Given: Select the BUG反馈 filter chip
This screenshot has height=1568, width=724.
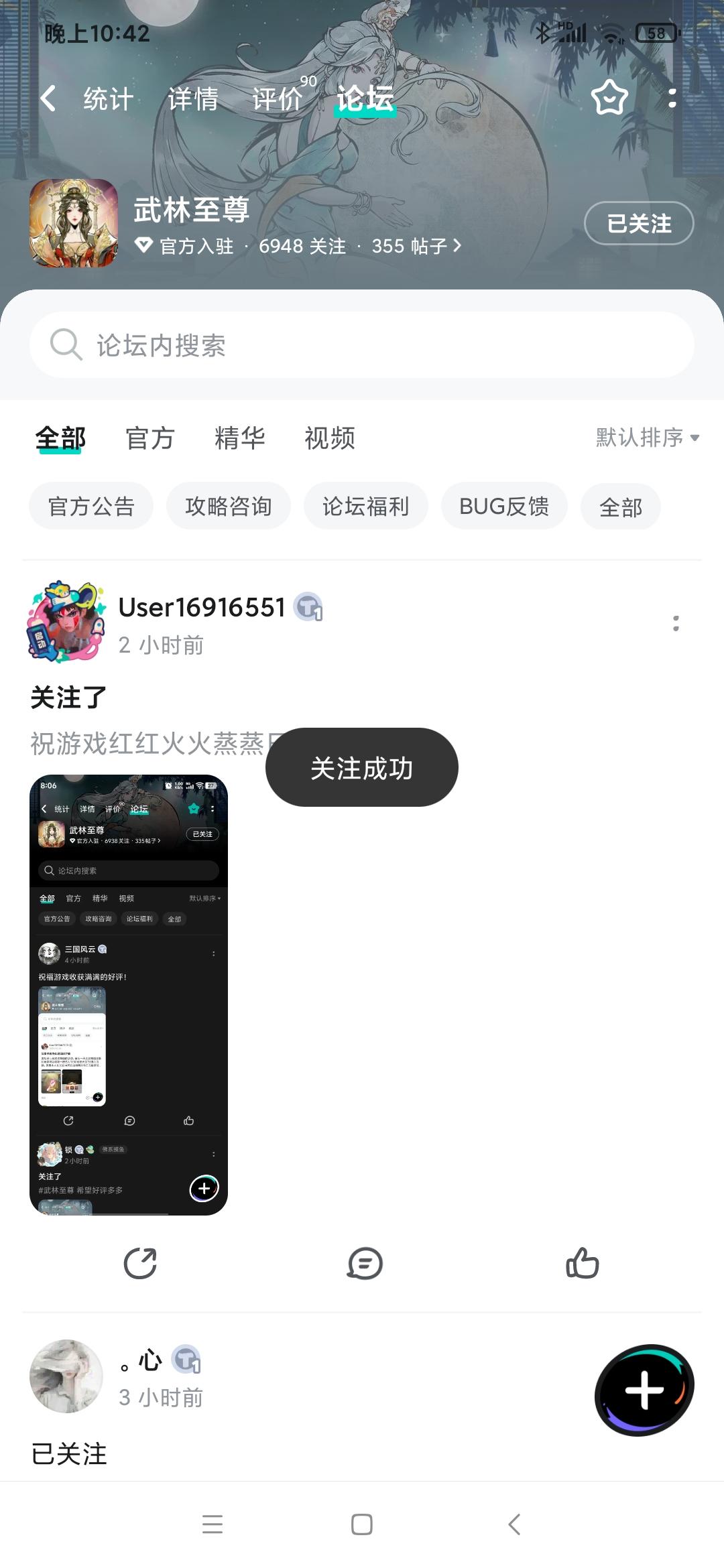Looking at the screenshot, I should [x=504, y=507].
